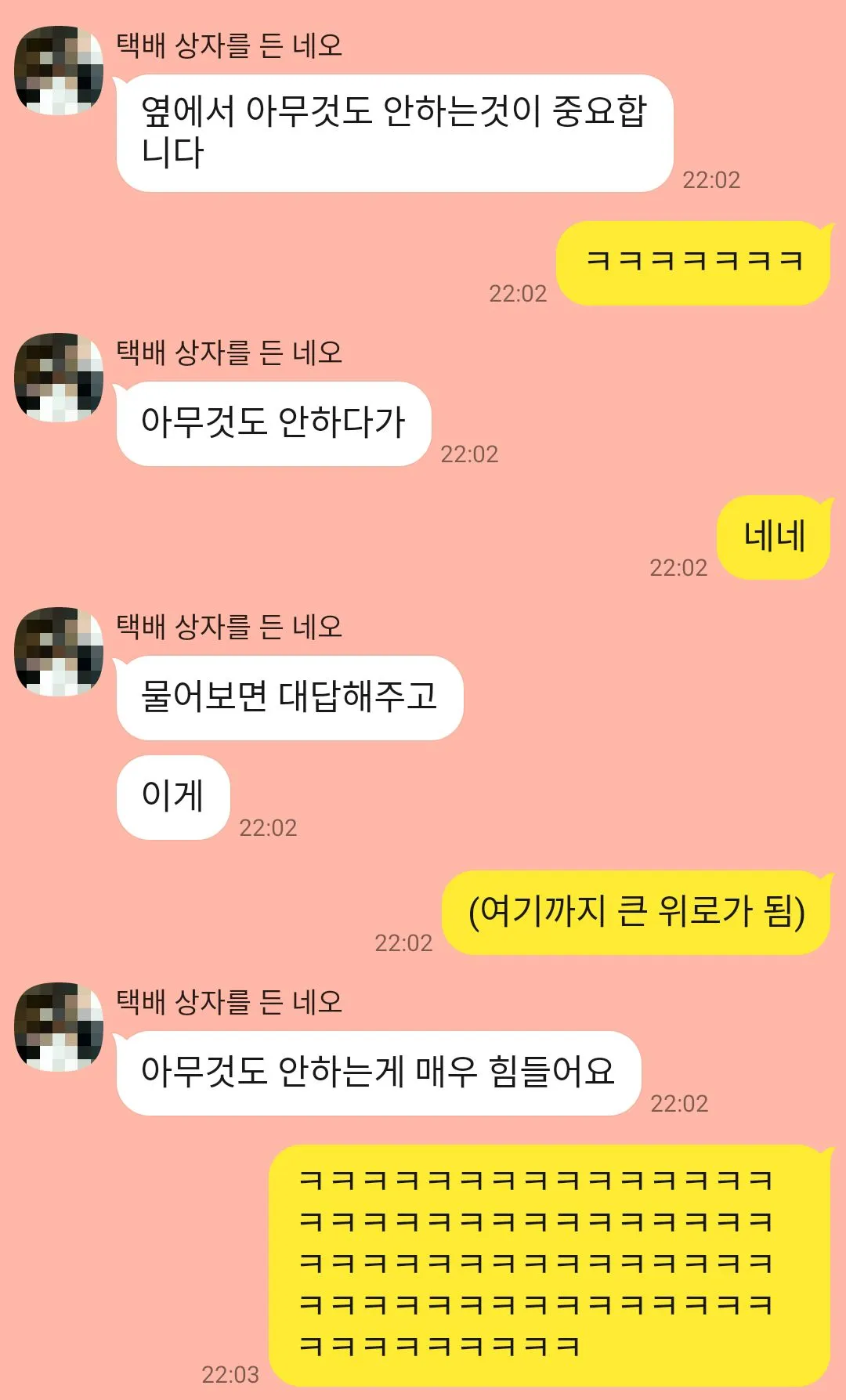This screenshot has height=1400, width=846.
Task: Click the sender name above 아무것도 안하다가
Action: [231, 353]
